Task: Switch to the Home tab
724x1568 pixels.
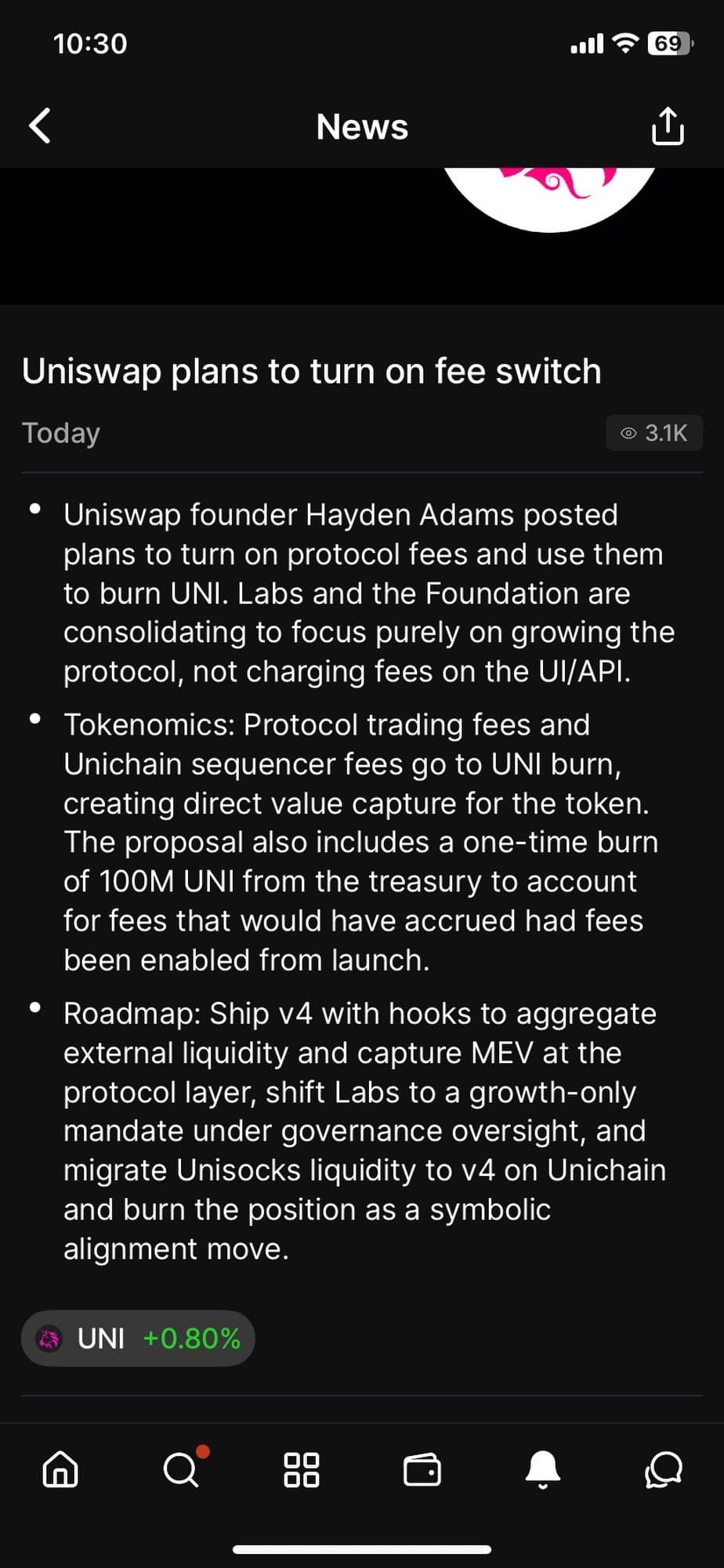Action: pyautogui.click(x=60, y=1468)
